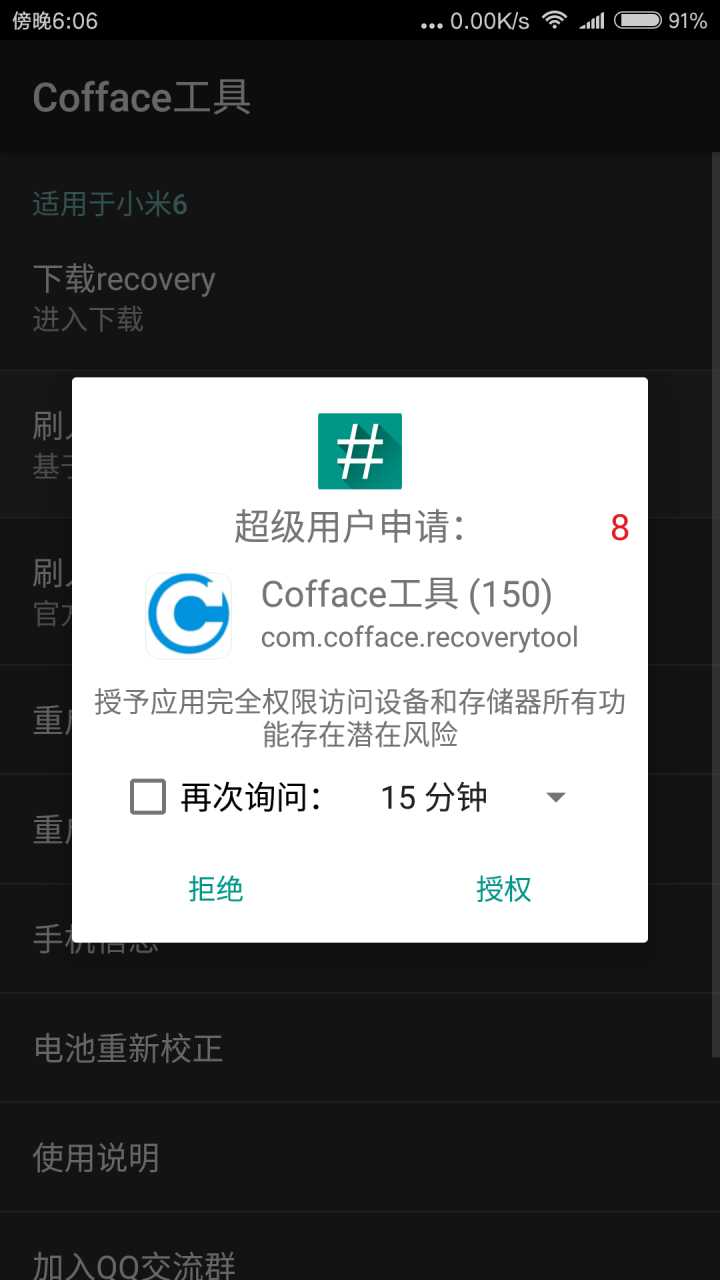Open the 15分钟 duration dropdown
This screenshot has width=720, height=1280.
coord(434,797)
